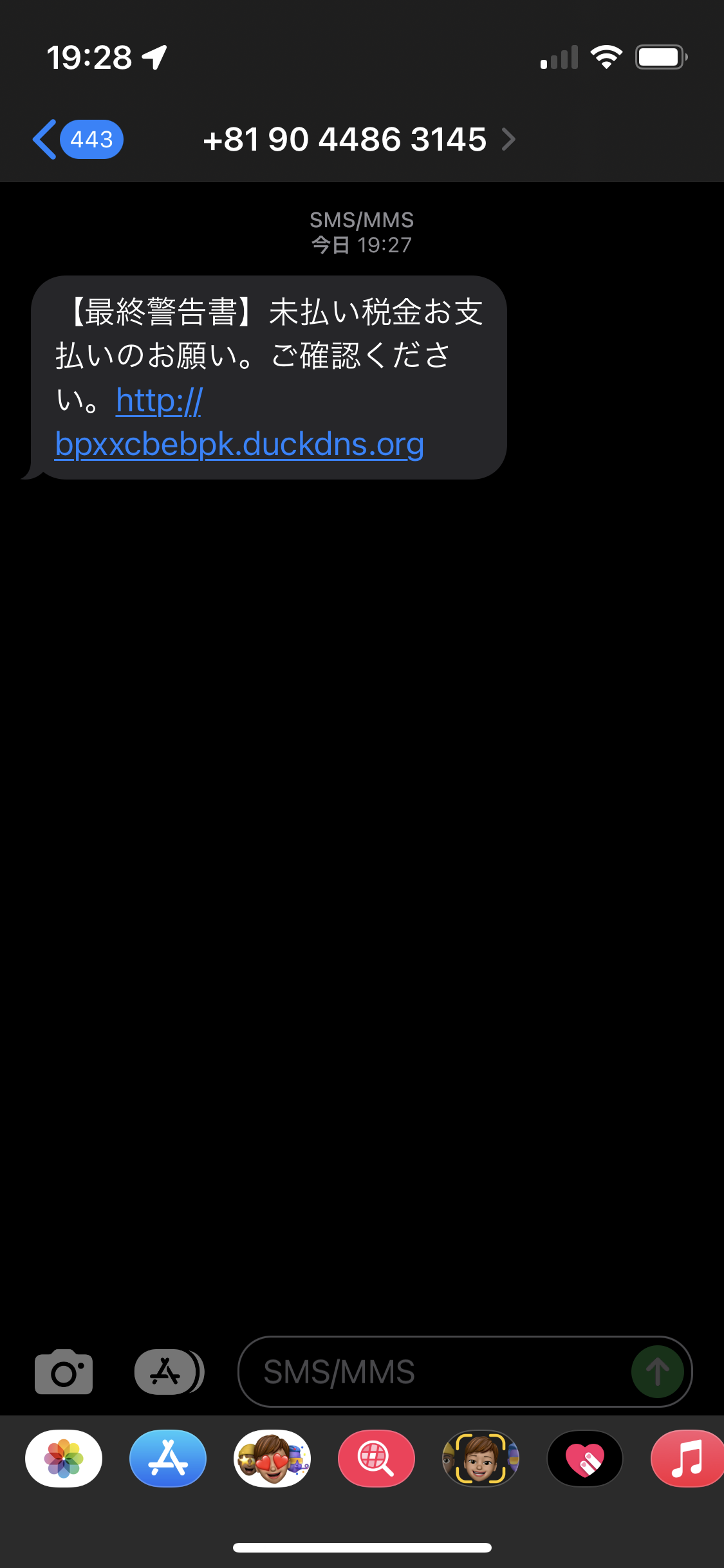724x1568 pixels.
Task: Open the Music app in drawer
Action: (687, 1458)
